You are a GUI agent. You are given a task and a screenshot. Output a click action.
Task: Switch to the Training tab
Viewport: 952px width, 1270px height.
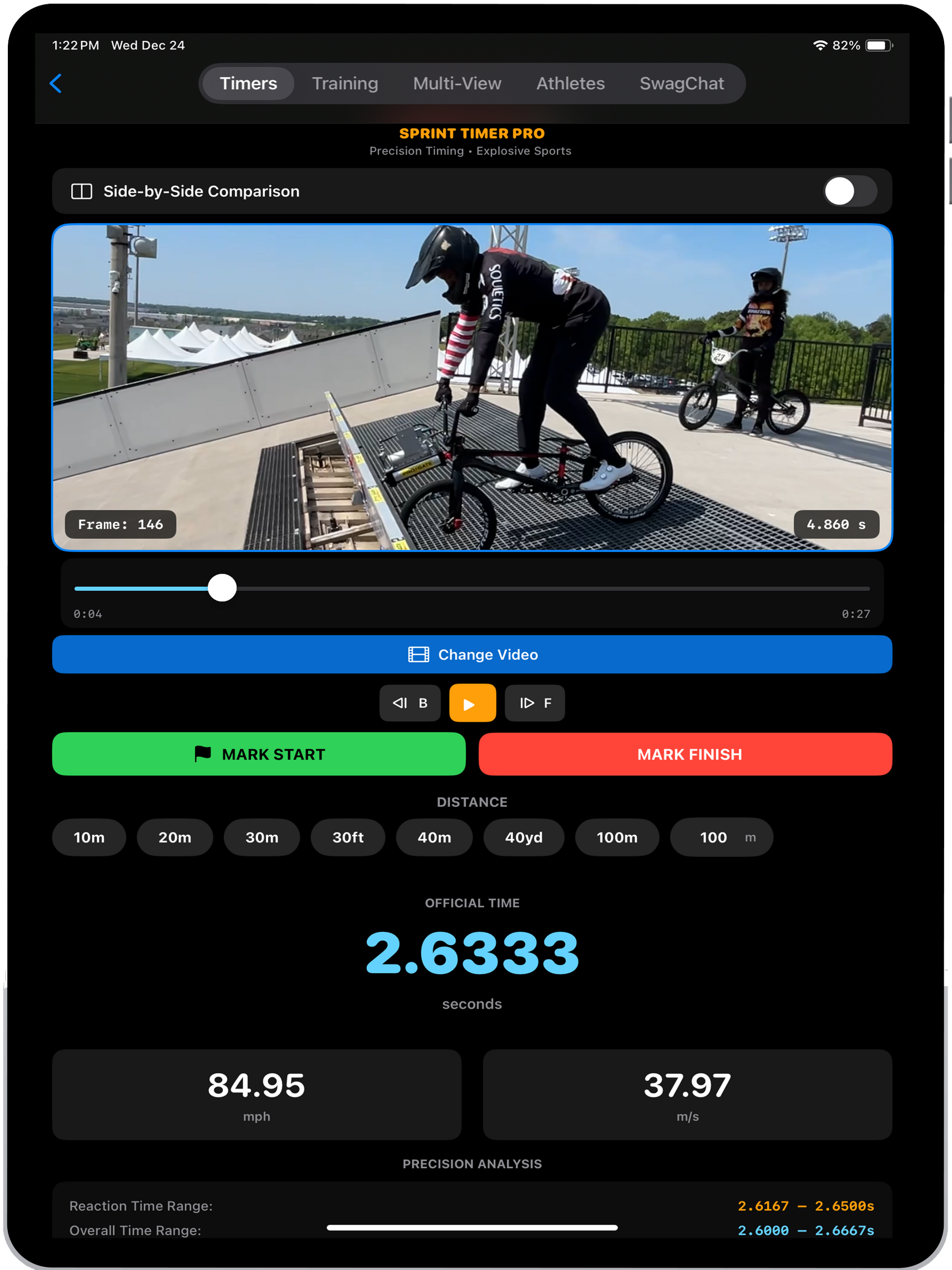point(345,83)
